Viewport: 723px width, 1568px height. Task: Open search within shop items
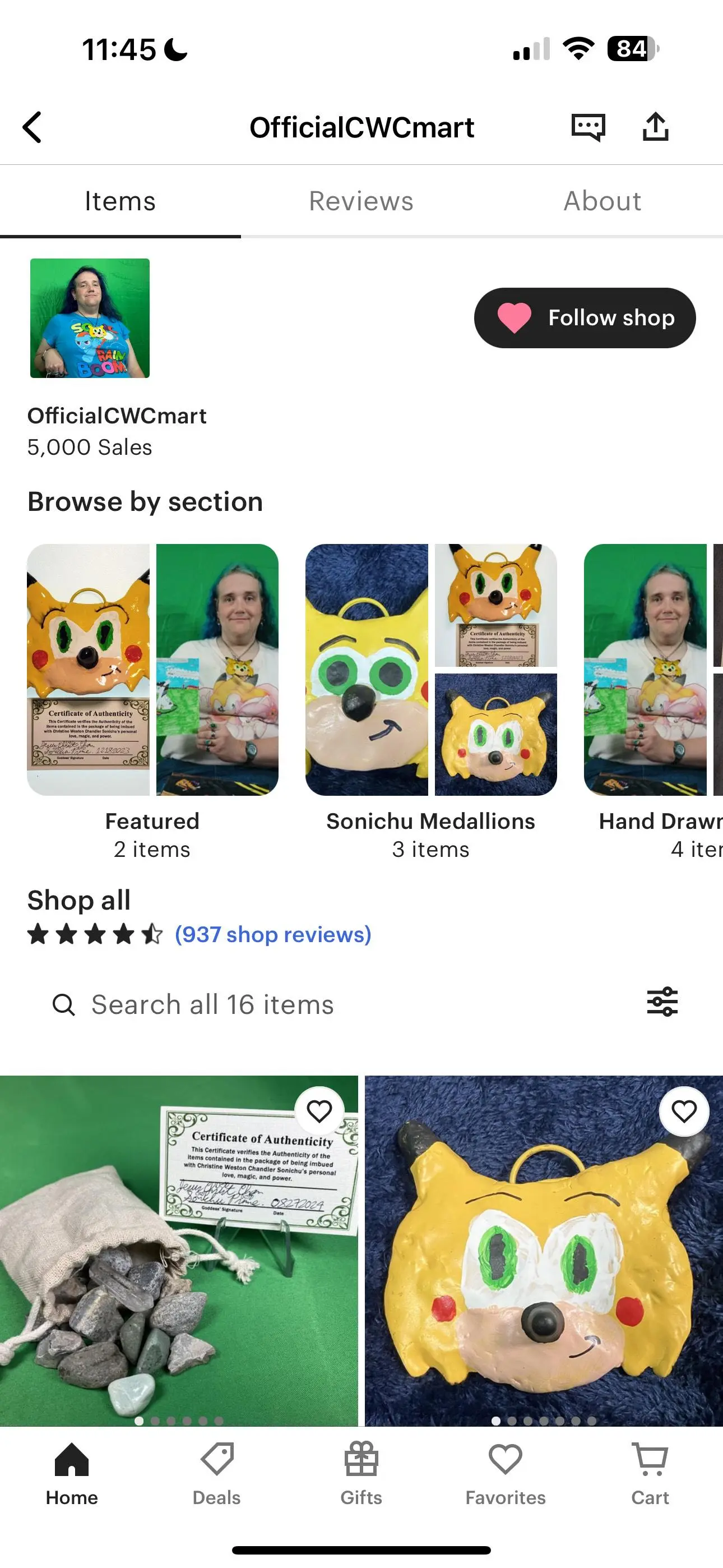tap(213, 1004)
